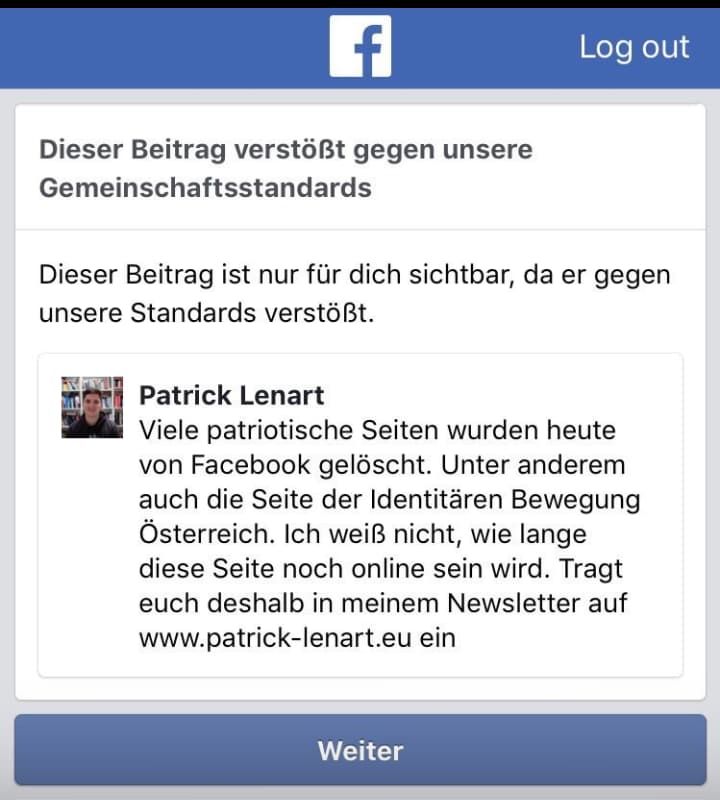Continue with the Weiter button
Viewport: 720px width, 800px height.
(360, 750)
